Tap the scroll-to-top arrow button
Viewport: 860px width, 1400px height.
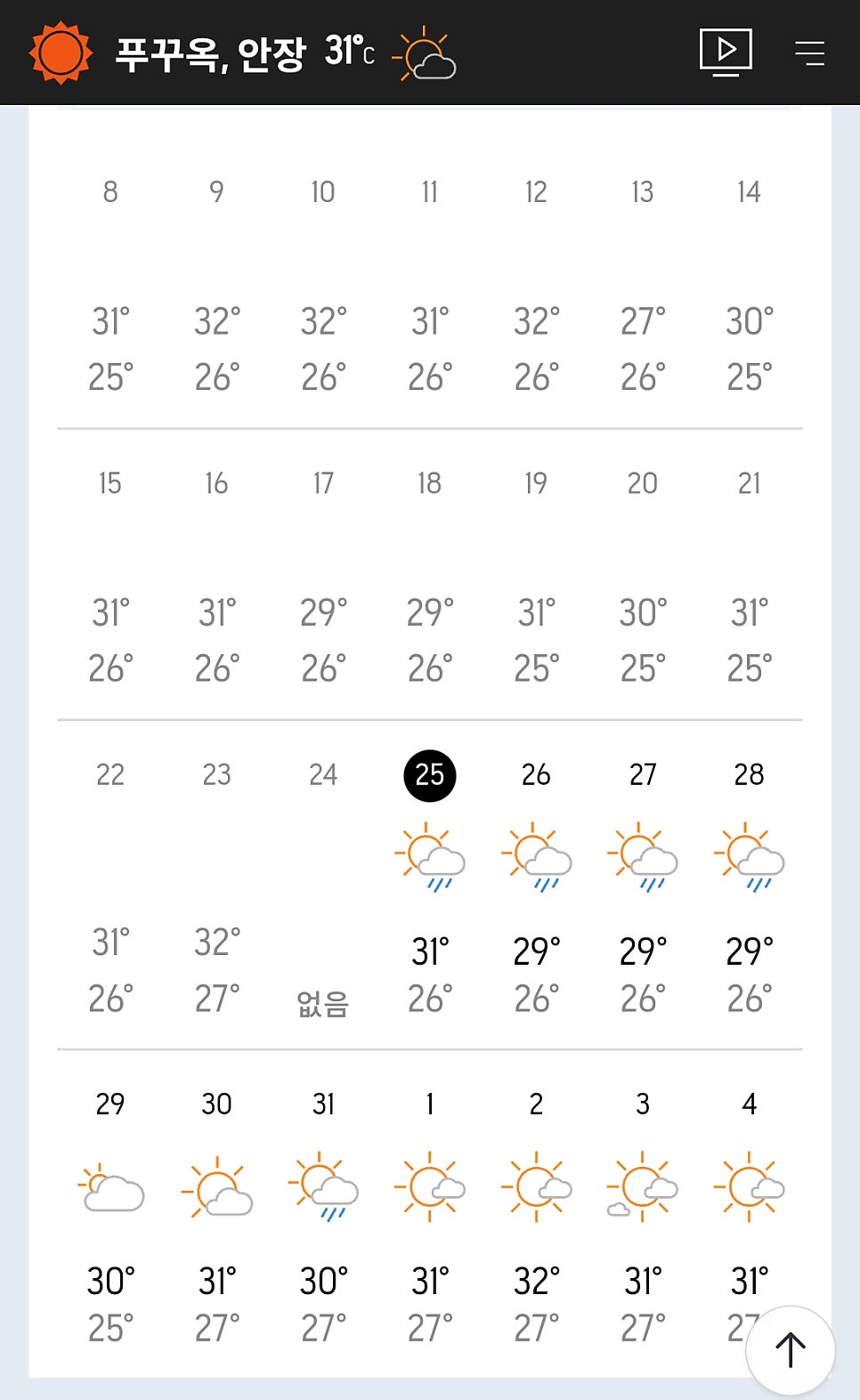(791, 1350)
